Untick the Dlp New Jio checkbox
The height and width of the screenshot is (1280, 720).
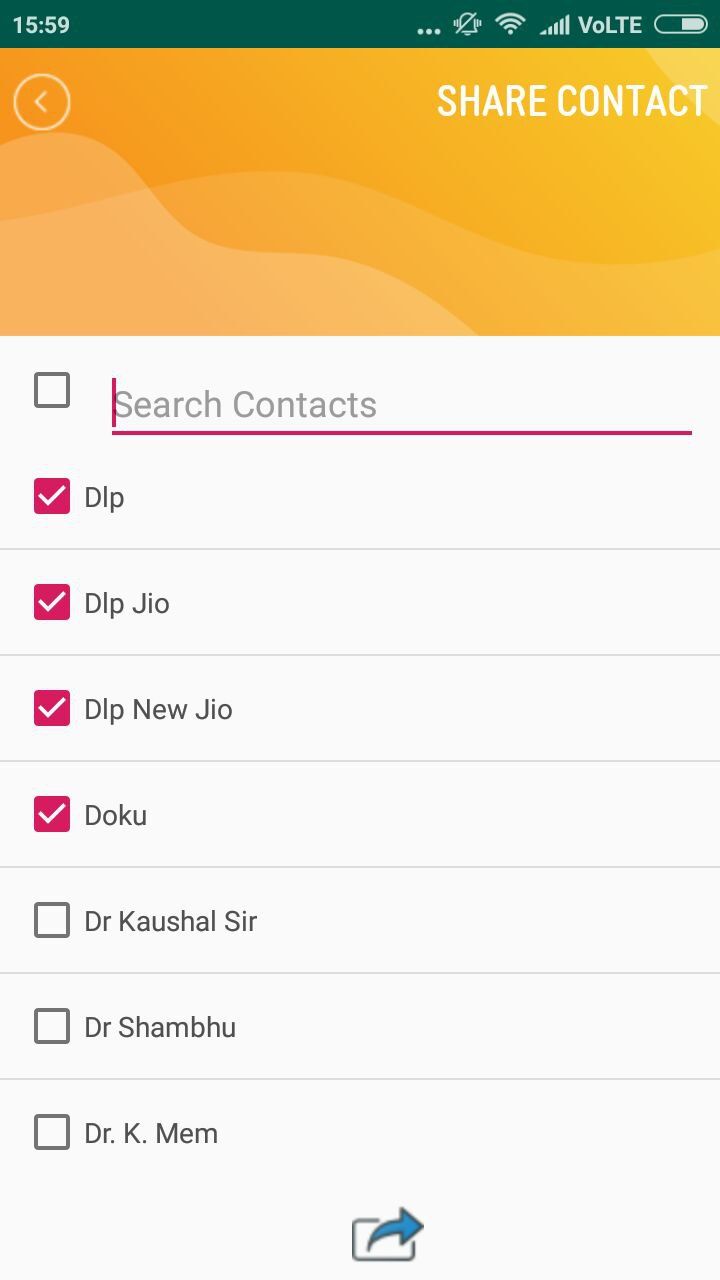(x=52, y=708)
